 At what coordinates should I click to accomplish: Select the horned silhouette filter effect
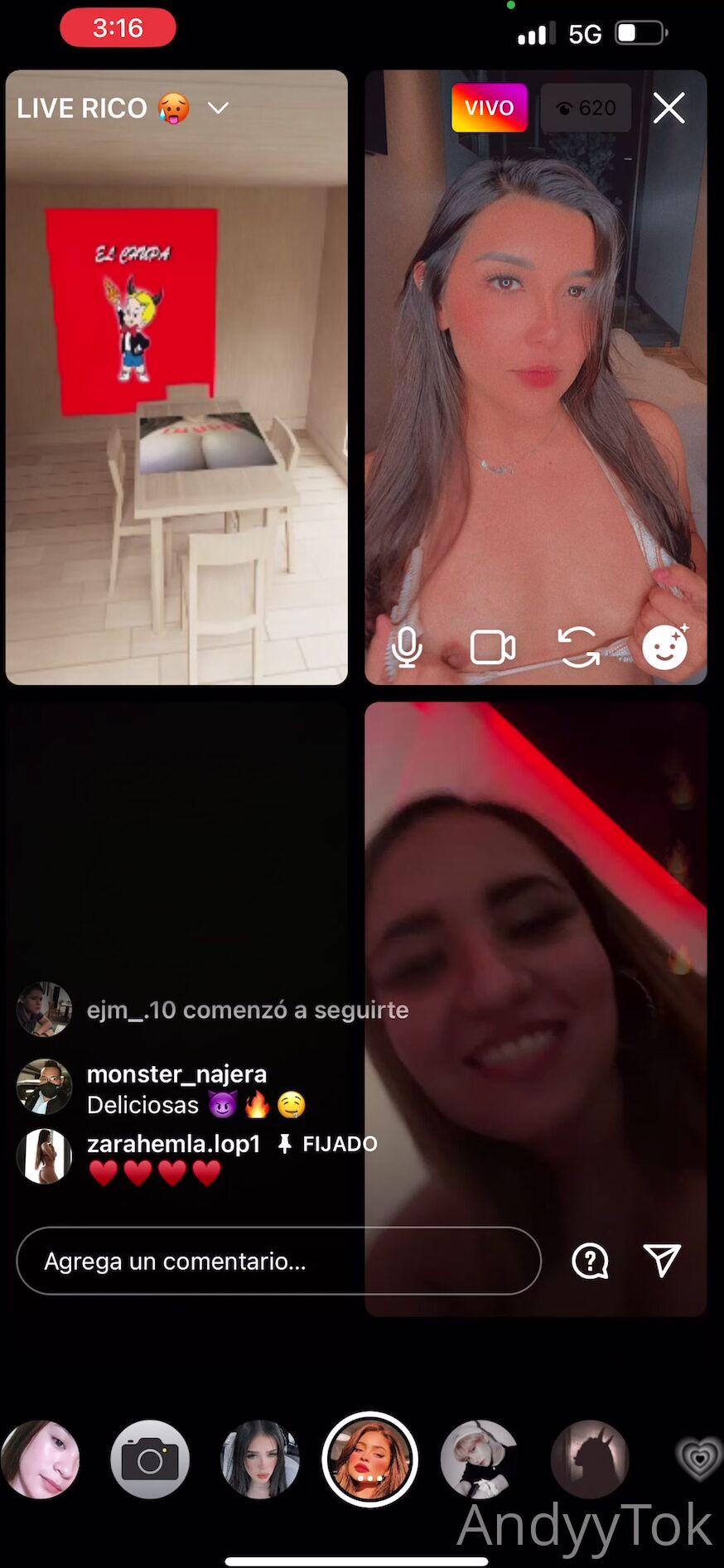[590, 1460]
